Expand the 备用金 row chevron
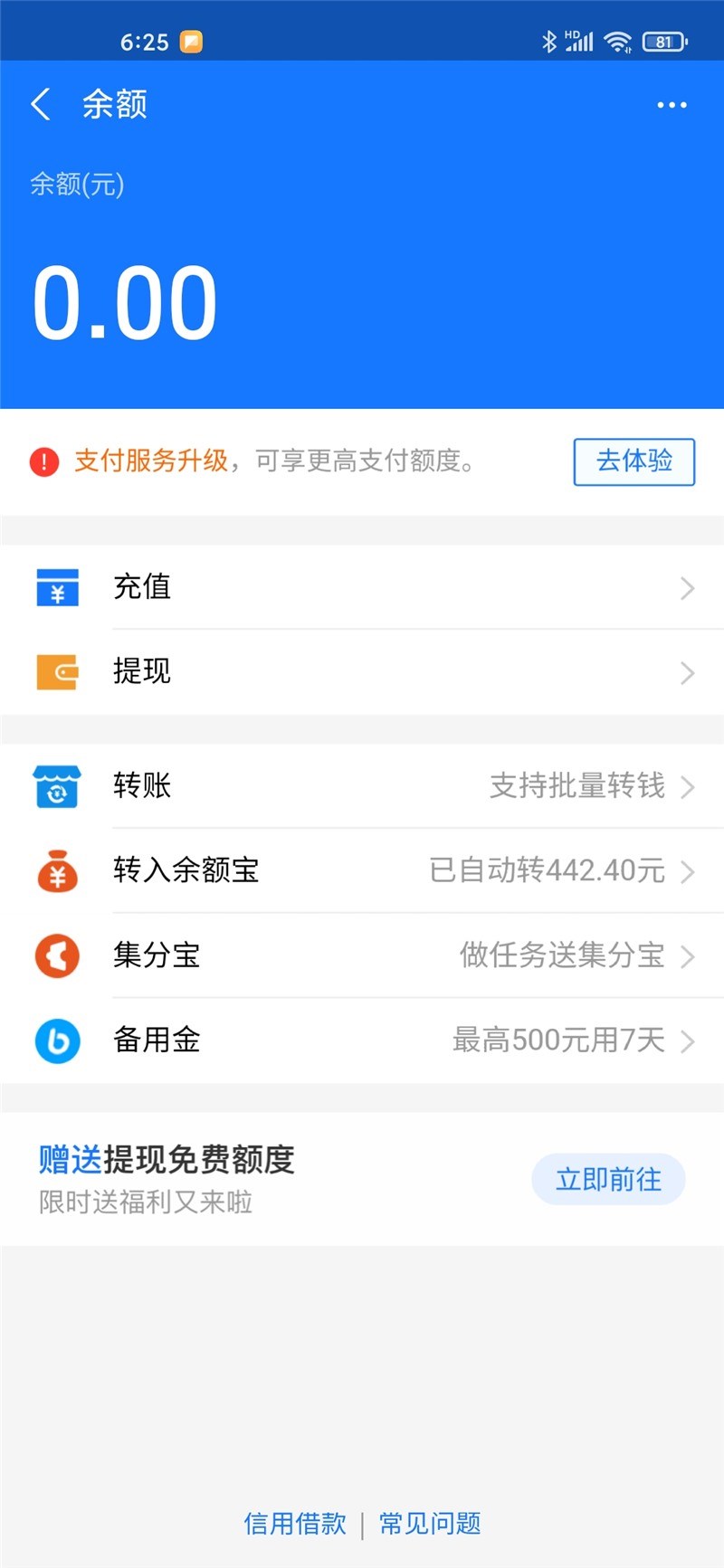Viewport: 724px width, 1568px height. (x=688, y=1041)
